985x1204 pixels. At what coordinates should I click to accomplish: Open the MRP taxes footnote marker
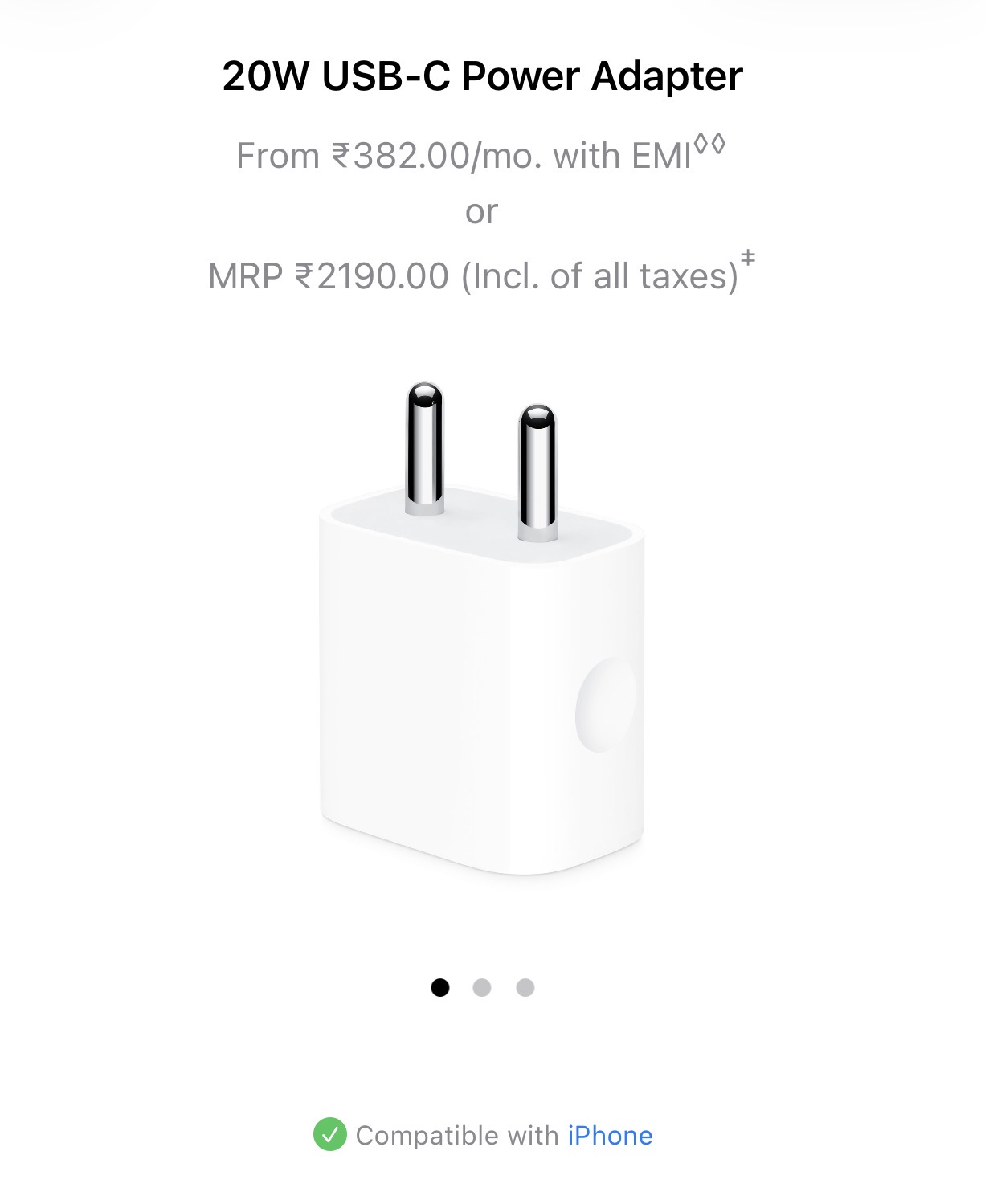click(748, 258)
